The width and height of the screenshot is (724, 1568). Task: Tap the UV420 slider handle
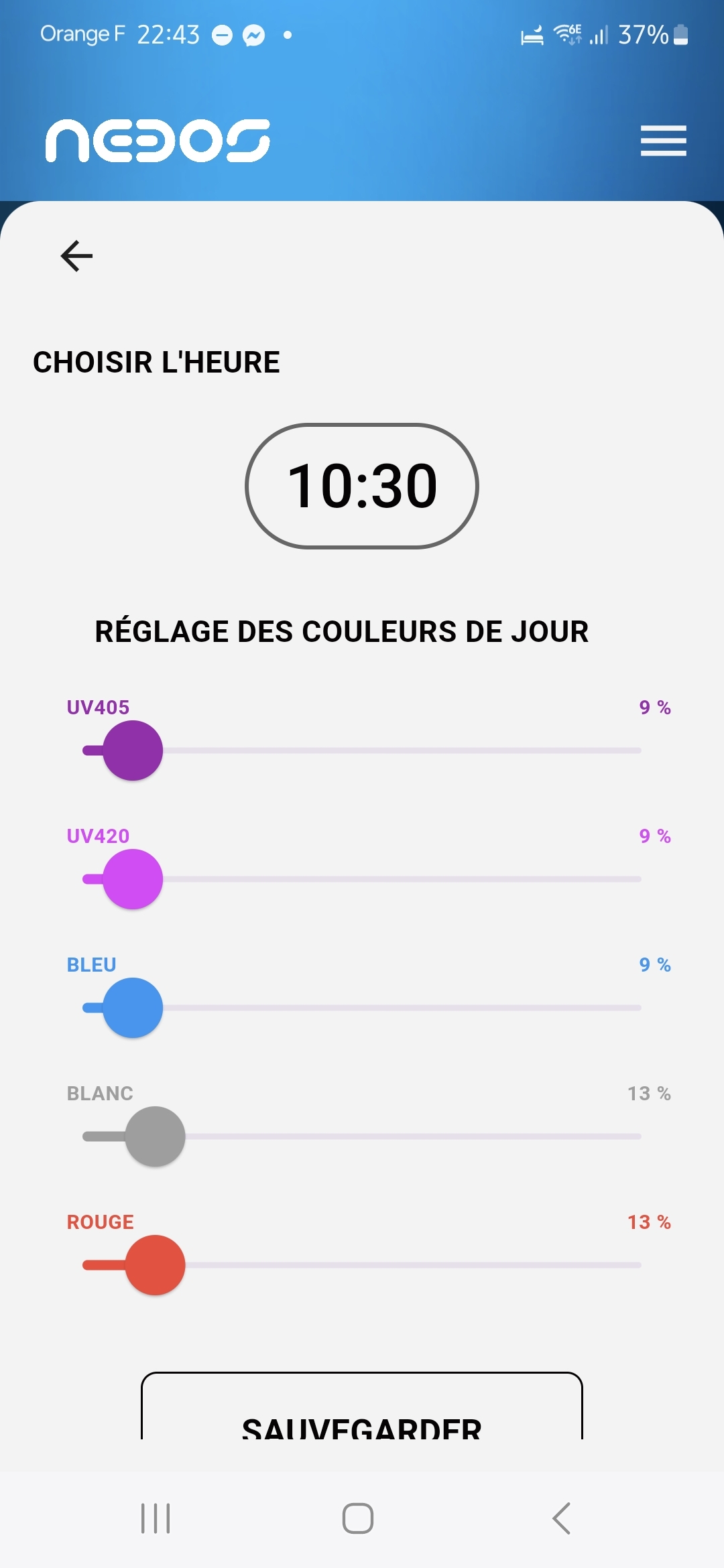pyautogui.click(x=133, y=879)
